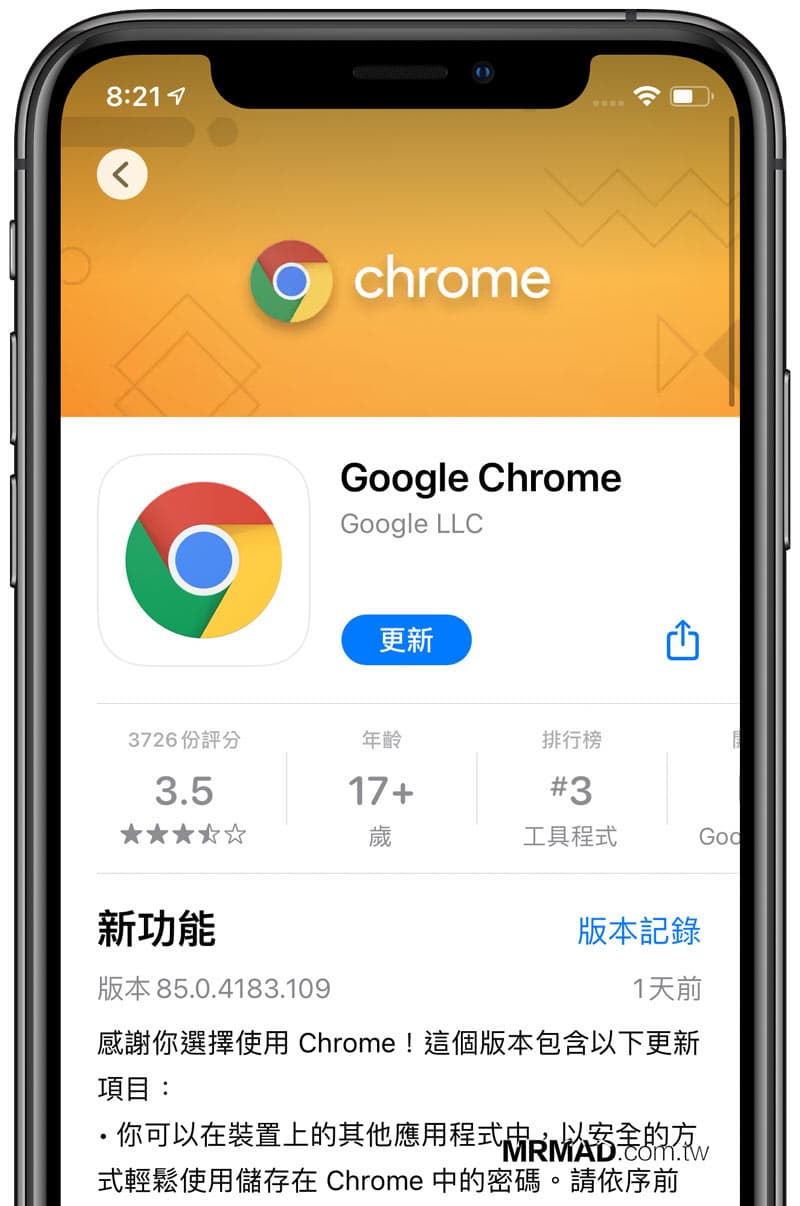Open Google LLC developer page
The image size is (800, 1206).
coord(411,524)
